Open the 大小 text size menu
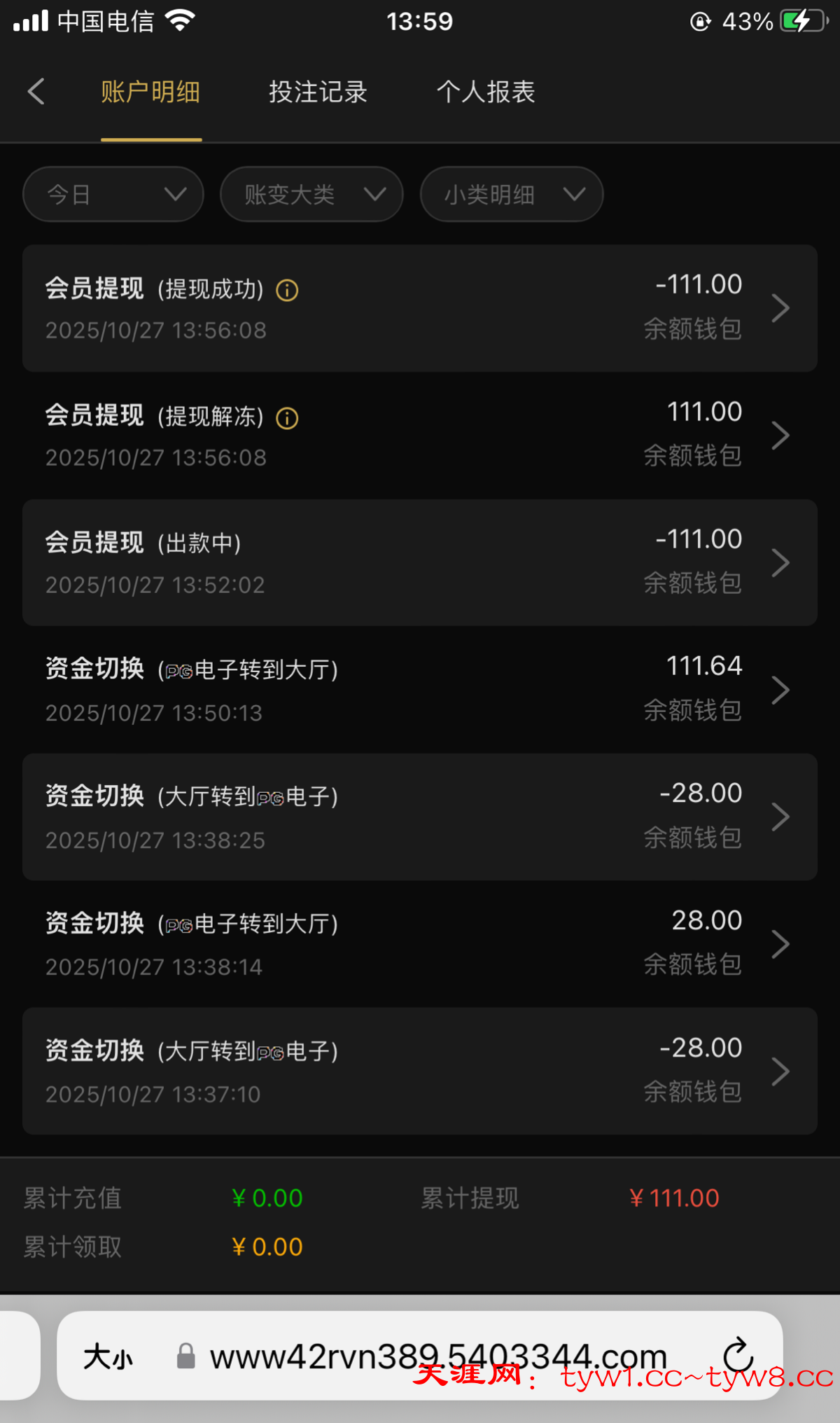 108,1357
